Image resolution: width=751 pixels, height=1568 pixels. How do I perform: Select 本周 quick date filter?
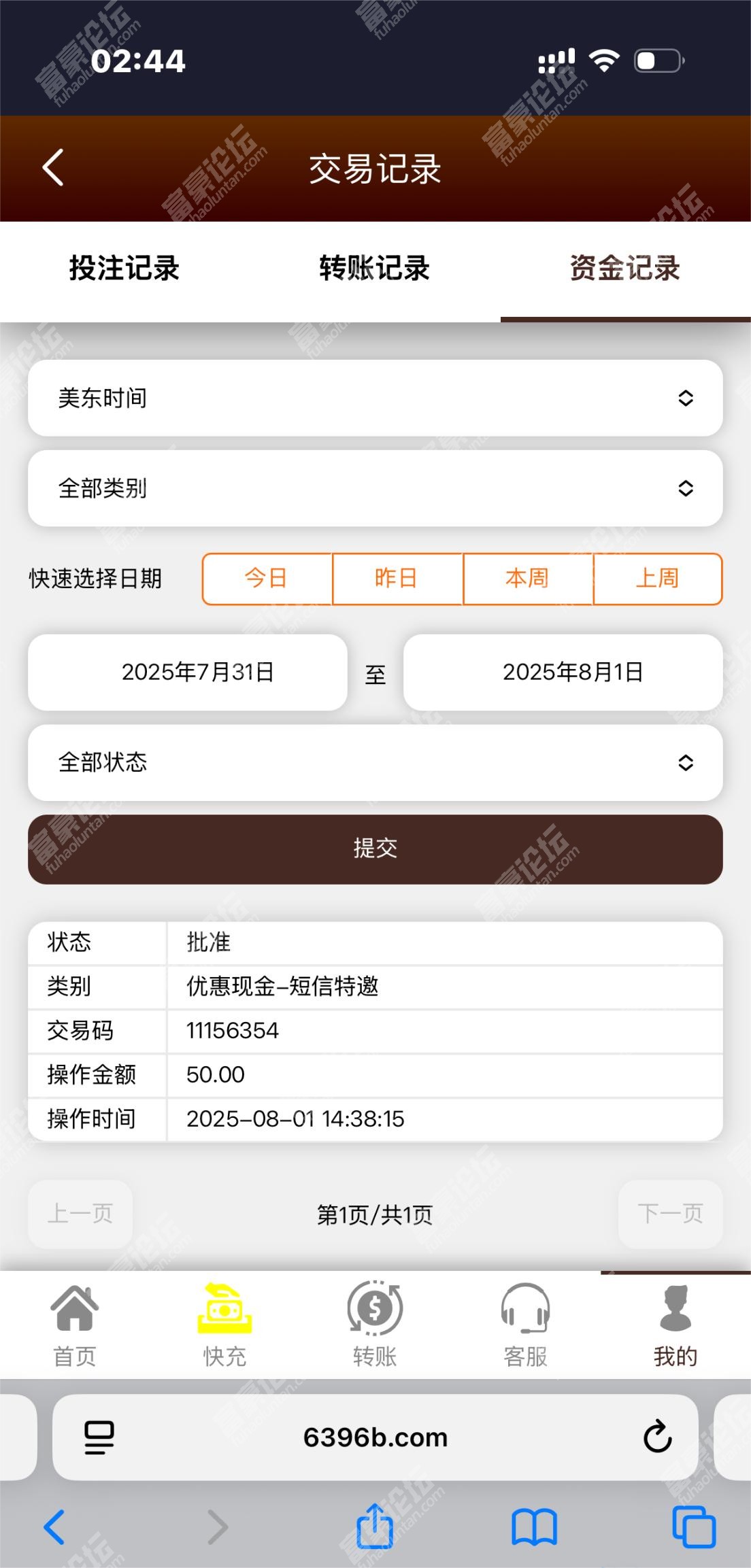coord(528,579)
